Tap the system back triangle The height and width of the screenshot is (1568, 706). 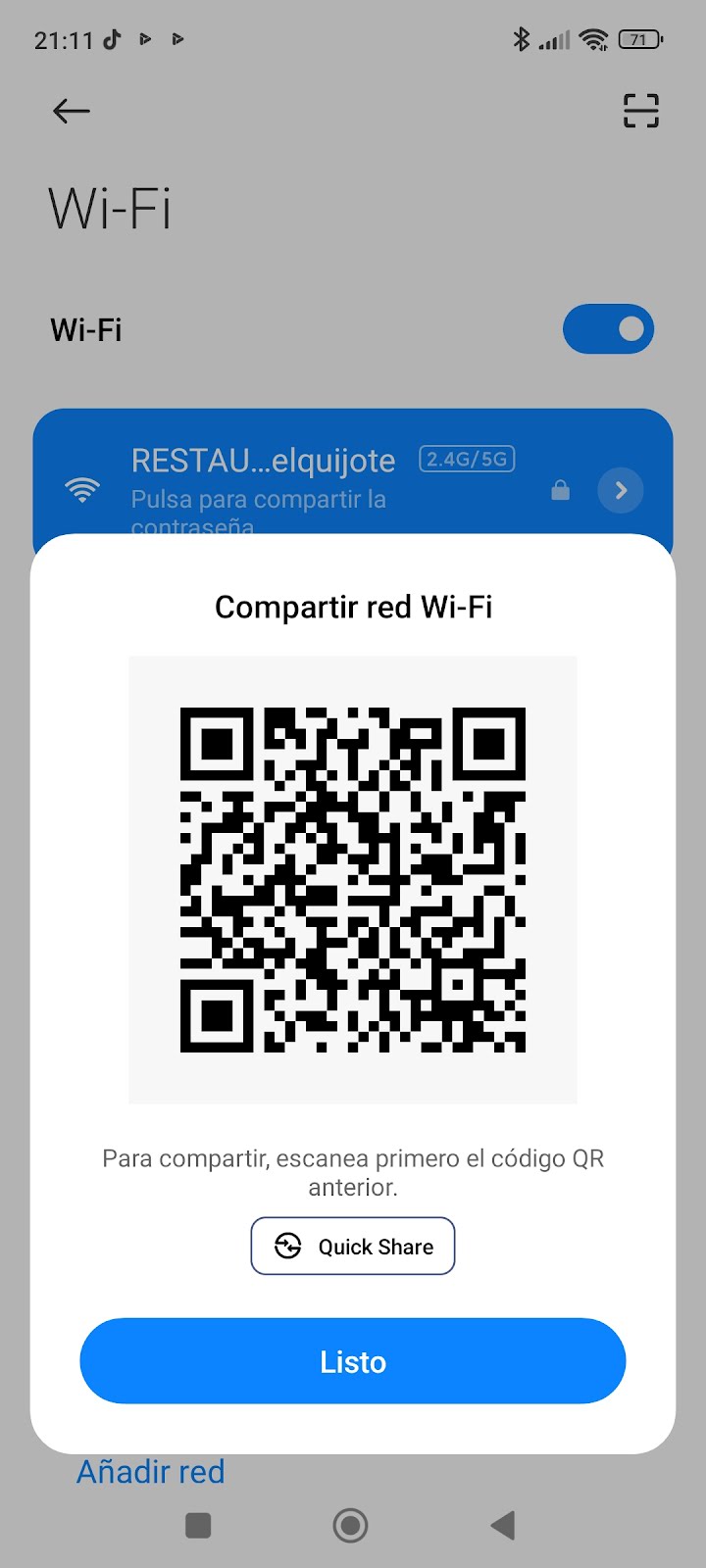coord(503,1525)
